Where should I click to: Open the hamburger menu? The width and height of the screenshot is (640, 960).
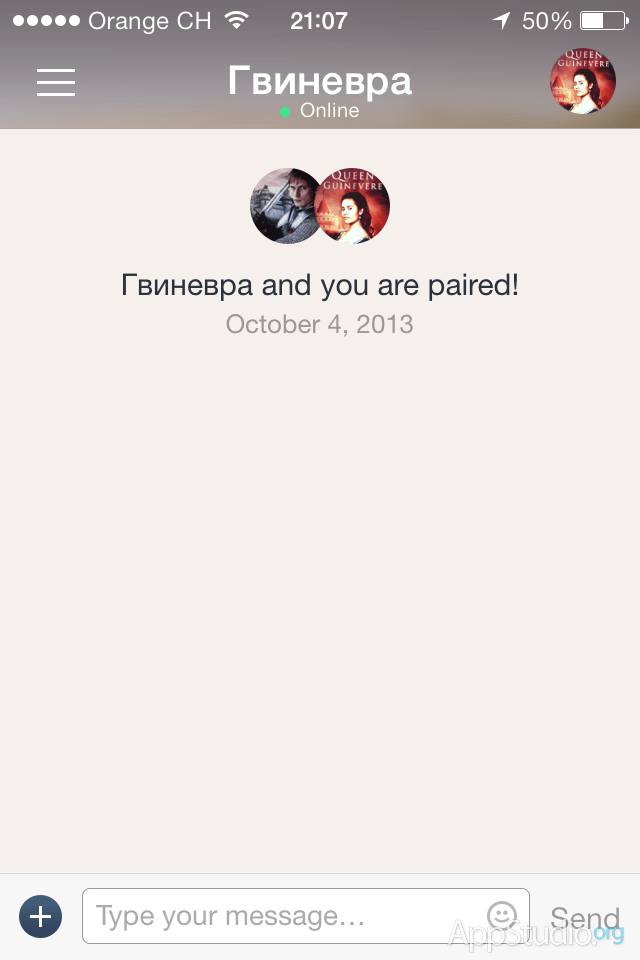click(x=56, y=82)
